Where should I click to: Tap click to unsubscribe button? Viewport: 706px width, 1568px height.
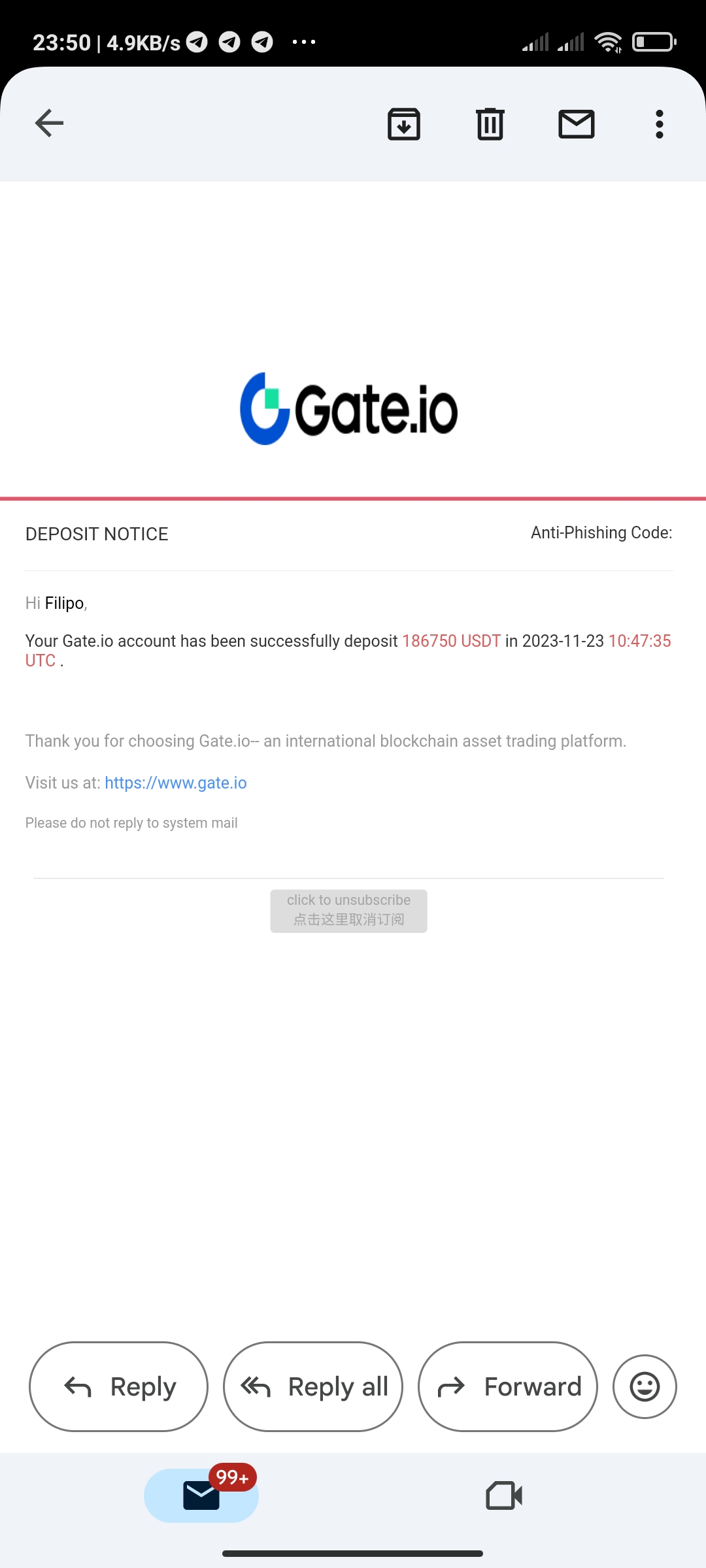pos(348,910)
